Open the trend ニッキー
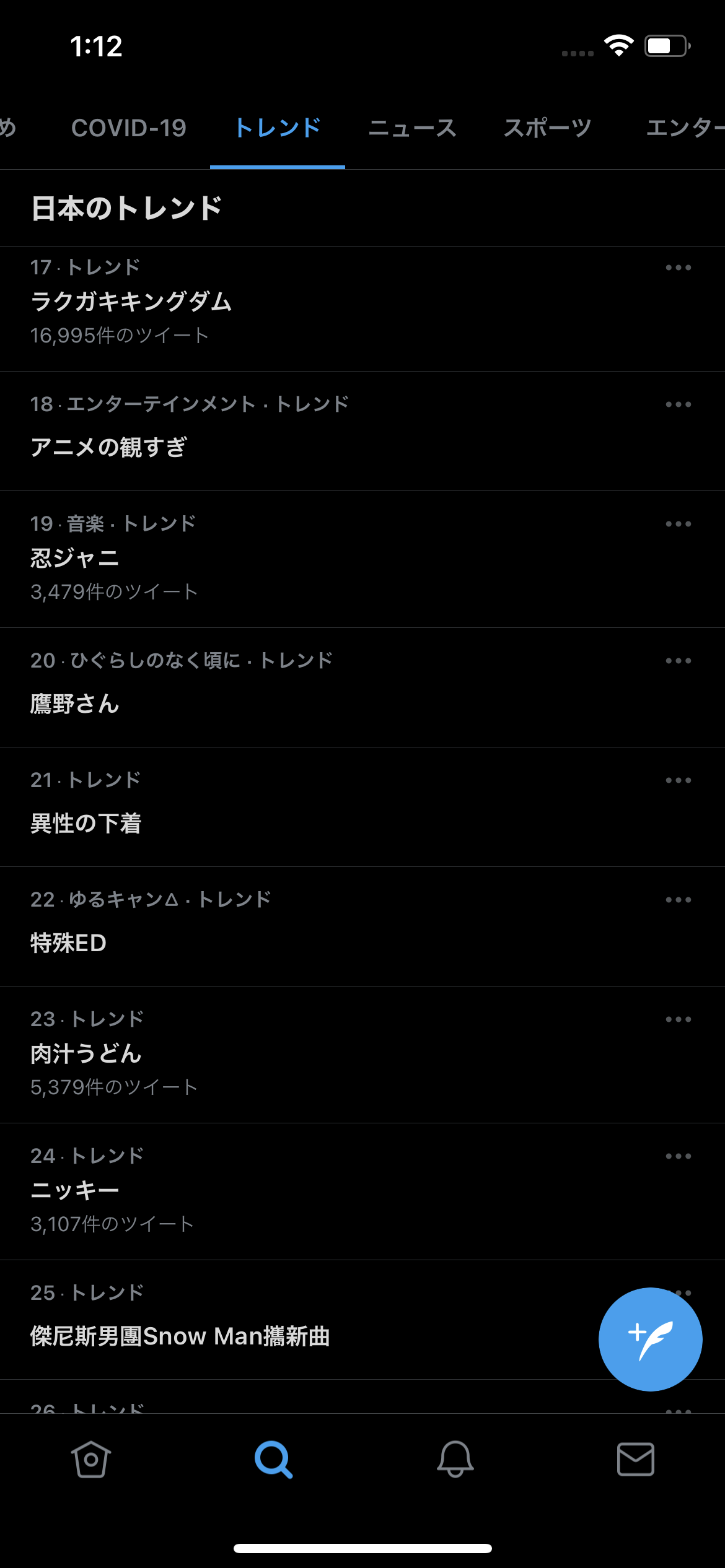The image size is (725, 1568). point(362,1192)
